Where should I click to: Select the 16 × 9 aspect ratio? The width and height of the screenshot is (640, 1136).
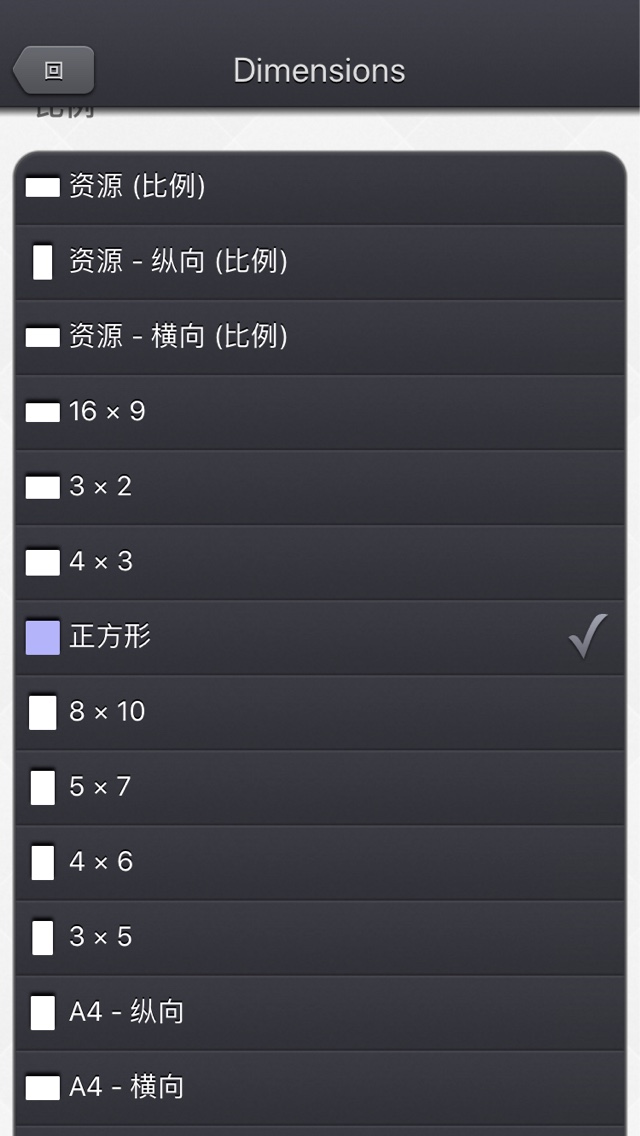tap(320, 412)
